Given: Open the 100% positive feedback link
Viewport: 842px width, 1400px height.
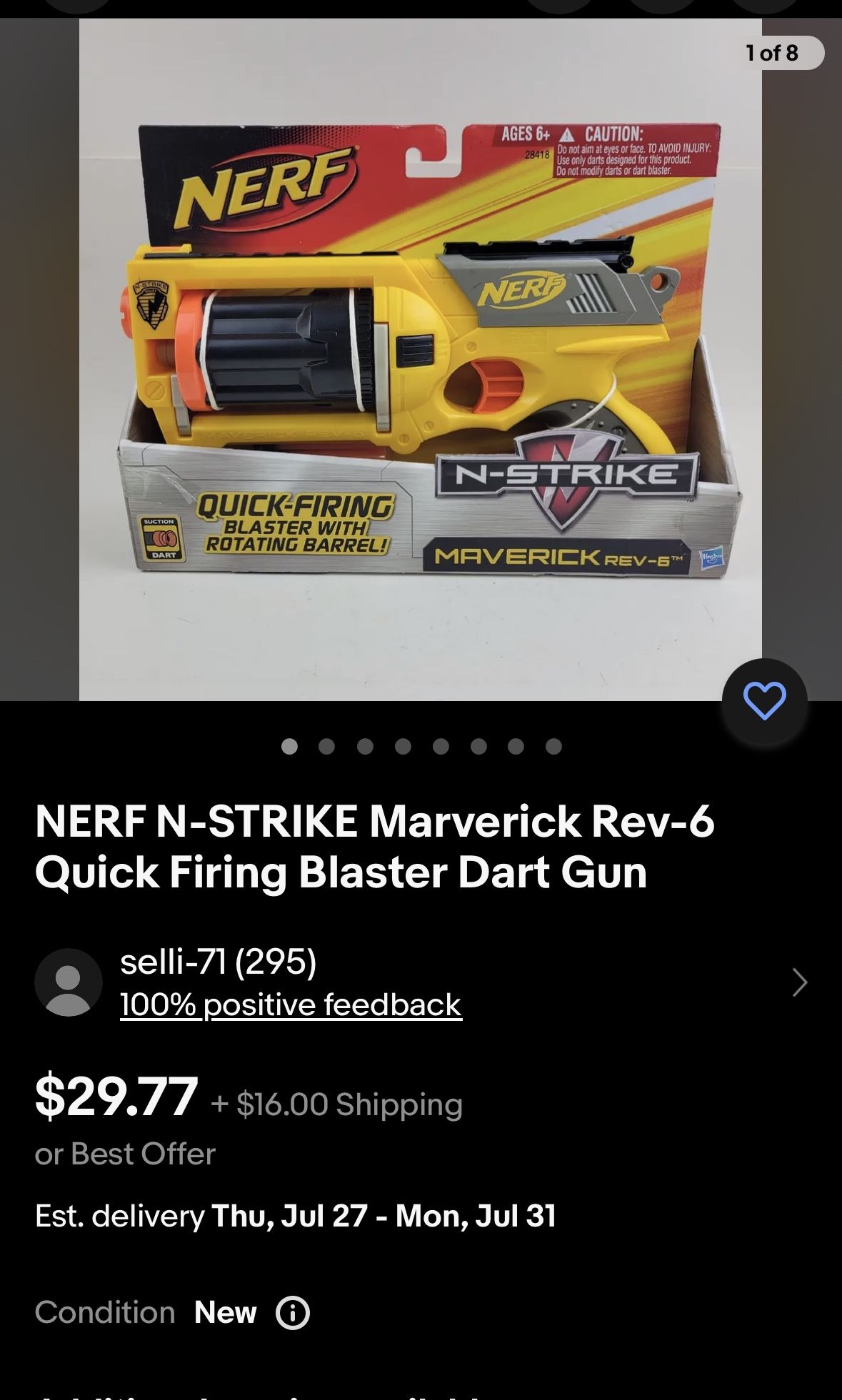Looking at the screenshot, I should tap(291, 1004).
